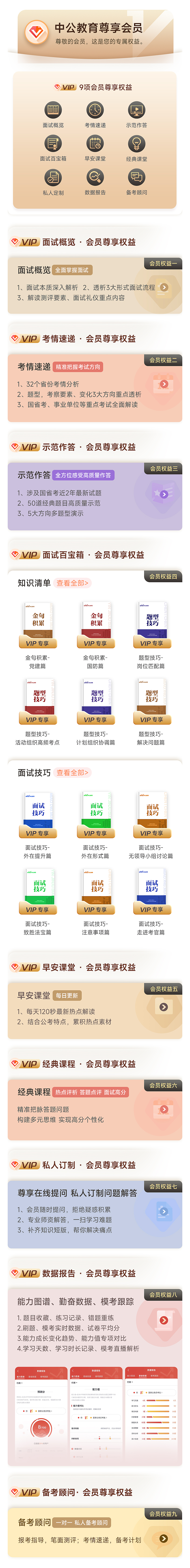Screen dimensions: 190x1568
Task: View the 数据报告 benefit icon
Action: pyautogui.click(x=95, y=178)
